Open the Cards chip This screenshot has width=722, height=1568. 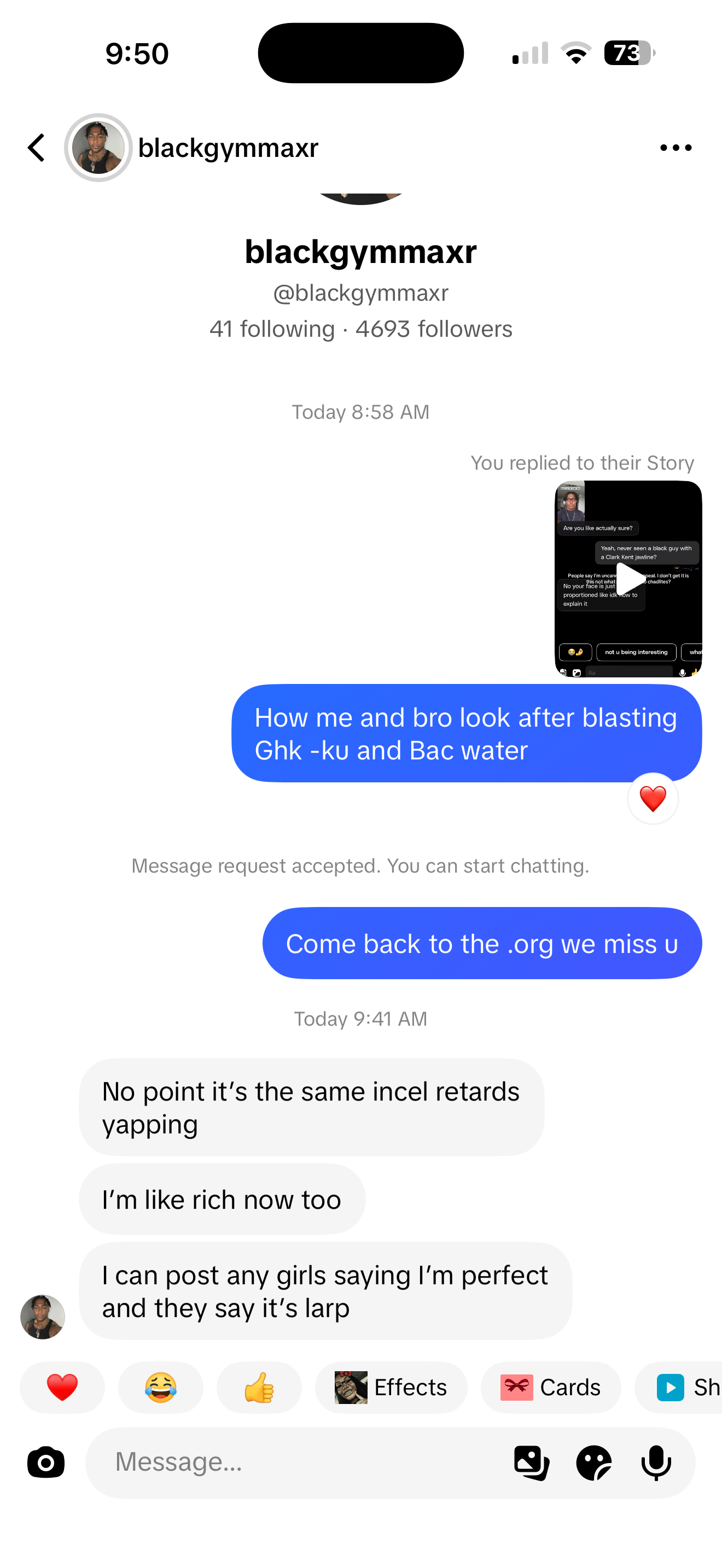pos(551,1387)
